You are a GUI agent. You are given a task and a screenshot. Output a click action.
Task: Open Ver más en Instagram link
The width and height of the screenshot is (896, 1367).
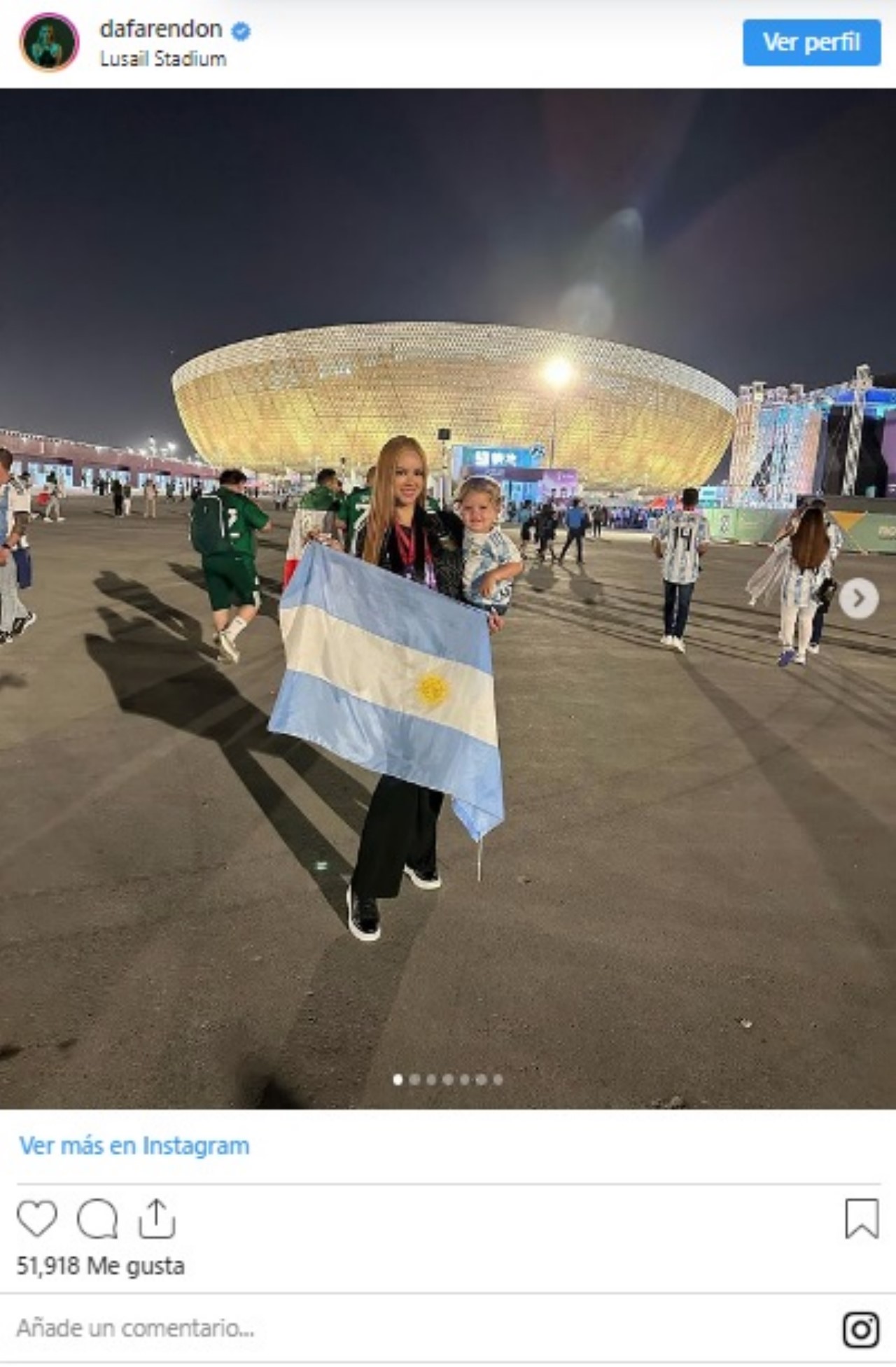coord(134,1147)
